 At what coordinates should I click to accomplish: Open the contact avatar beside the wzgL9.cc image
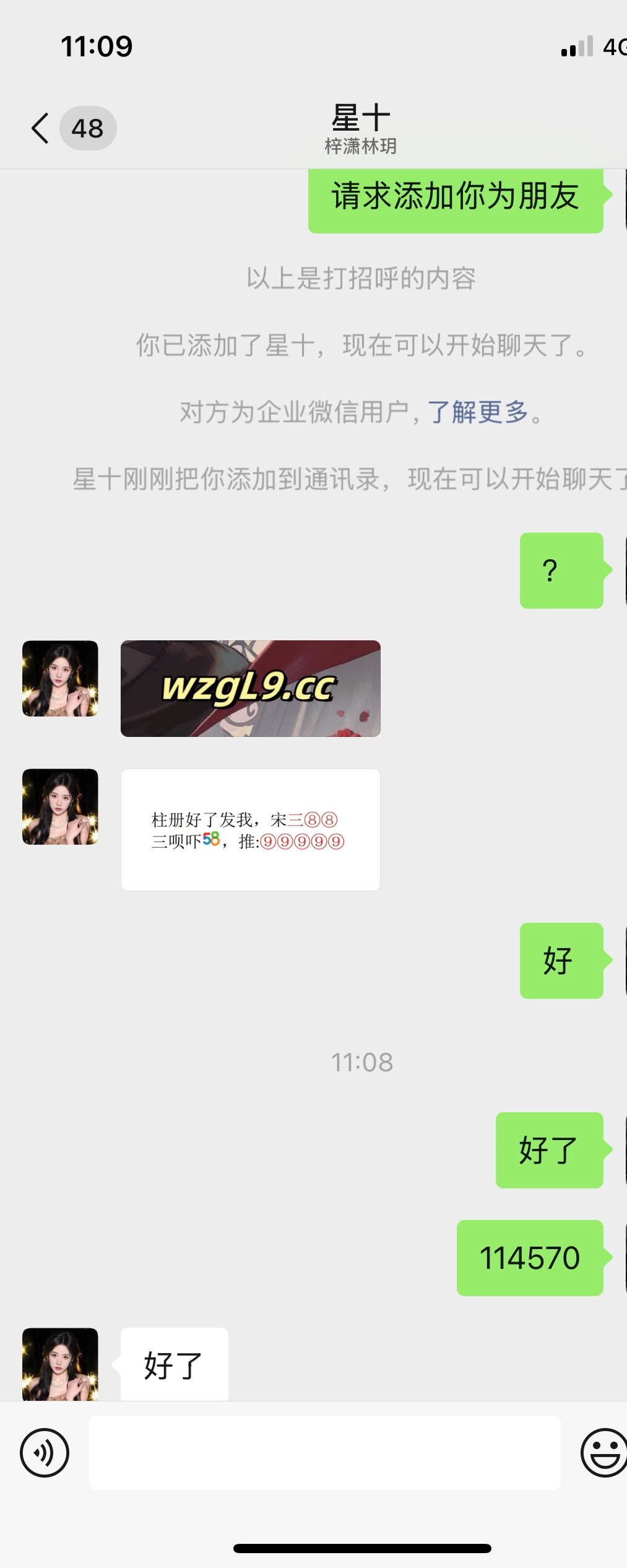coord(60,678)
